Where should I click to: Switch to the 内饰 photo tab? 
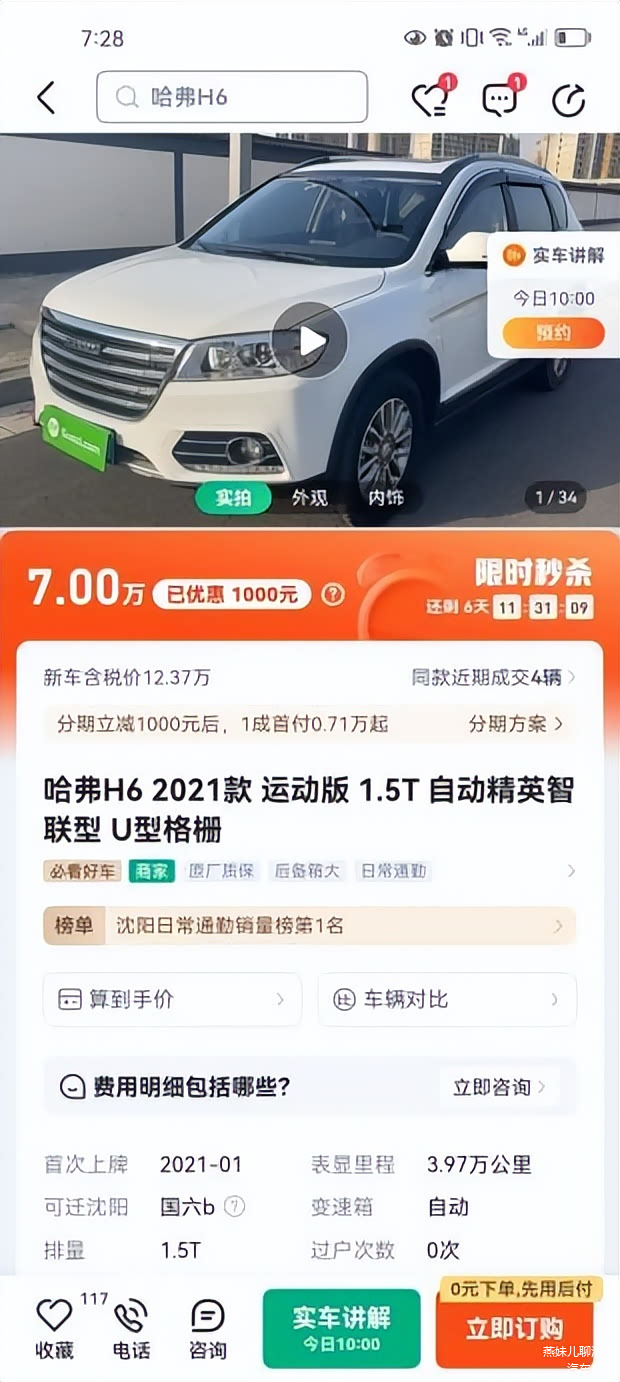click(385, 497)
